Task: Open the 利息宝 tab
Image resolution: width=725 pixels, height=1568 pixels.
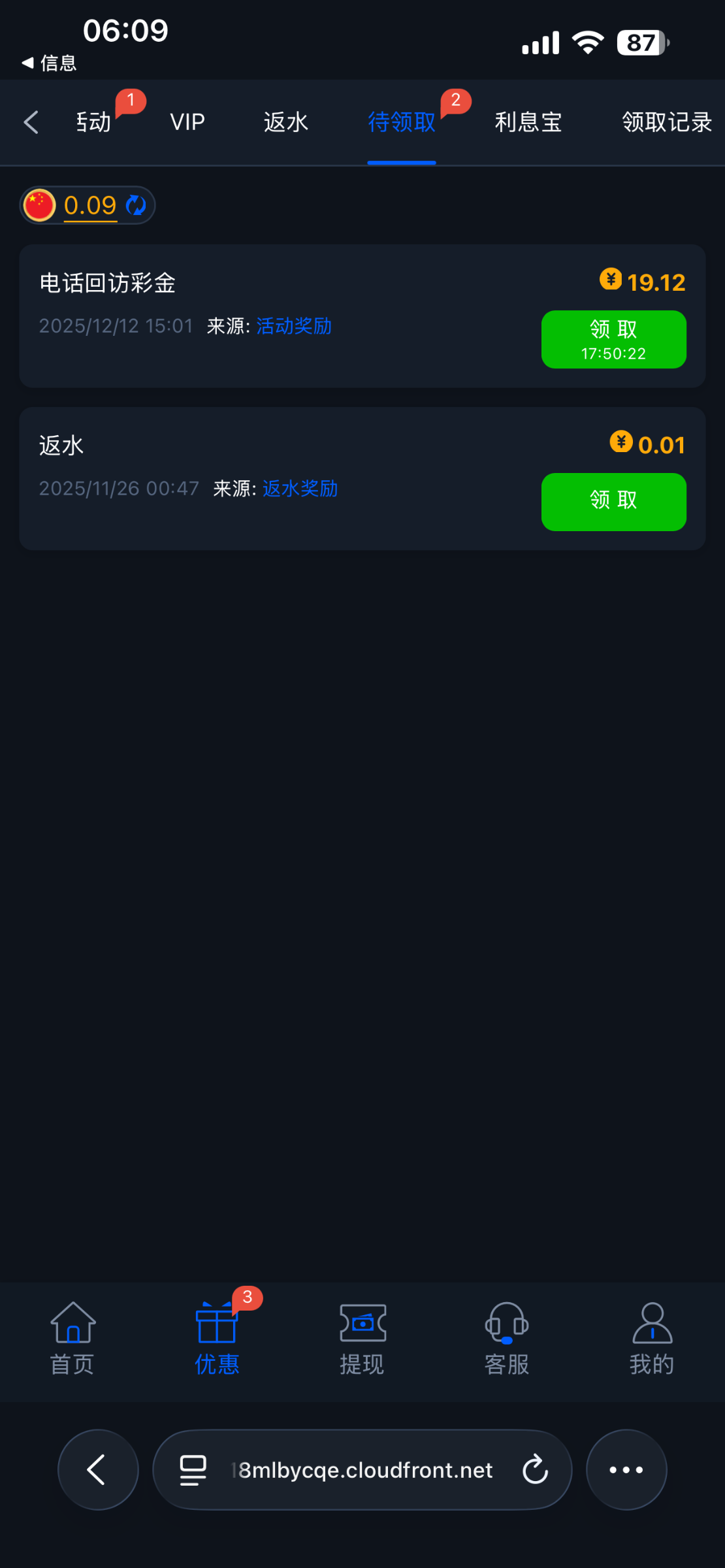Action: 528,122
